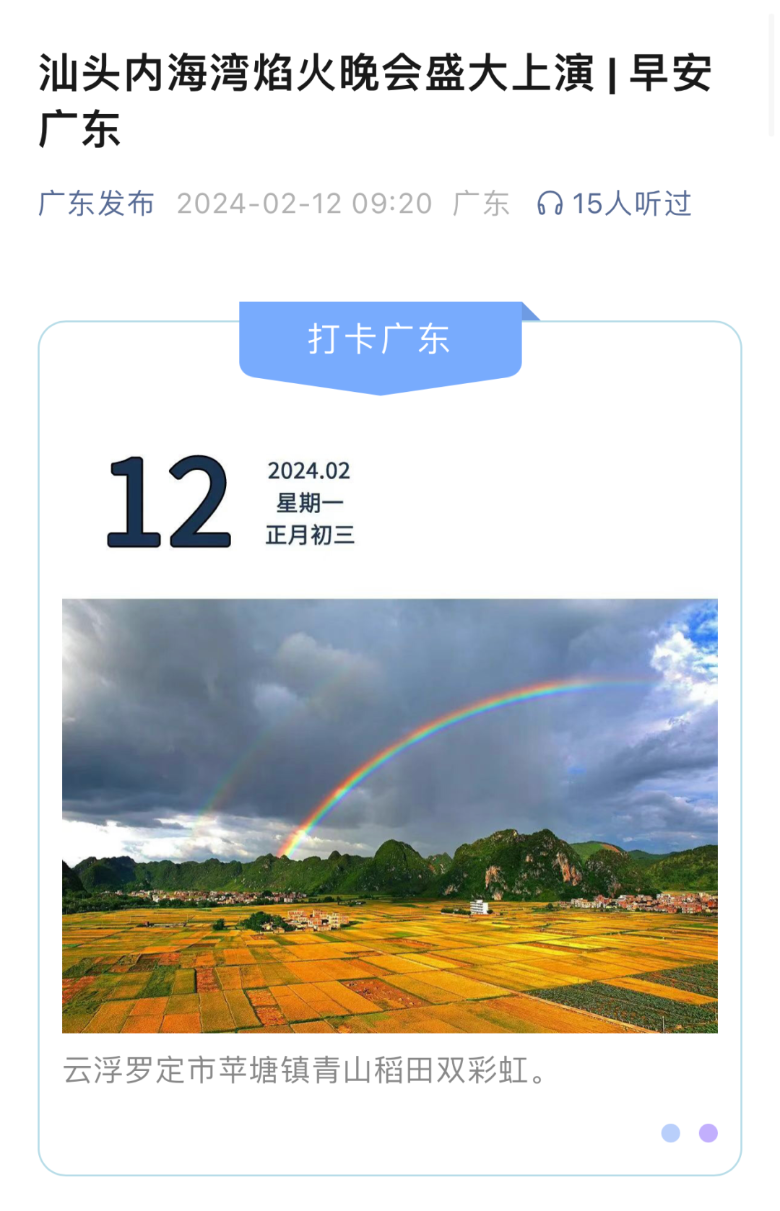The image size is (780, 1211).
Task: View the double rainbow photo full screen
Action: [x=389, y=815]
